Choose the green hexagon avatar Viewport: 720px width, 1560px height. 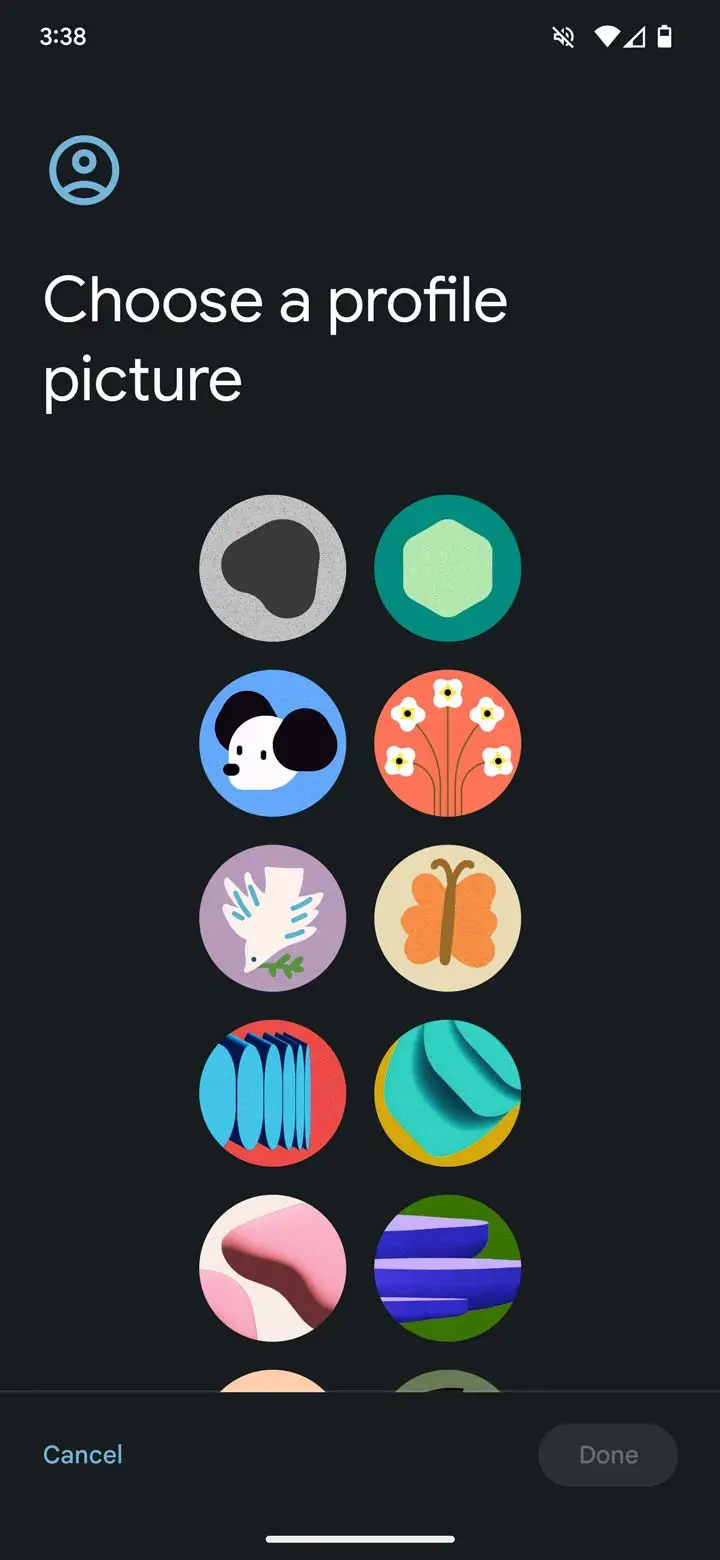[447, 568]
